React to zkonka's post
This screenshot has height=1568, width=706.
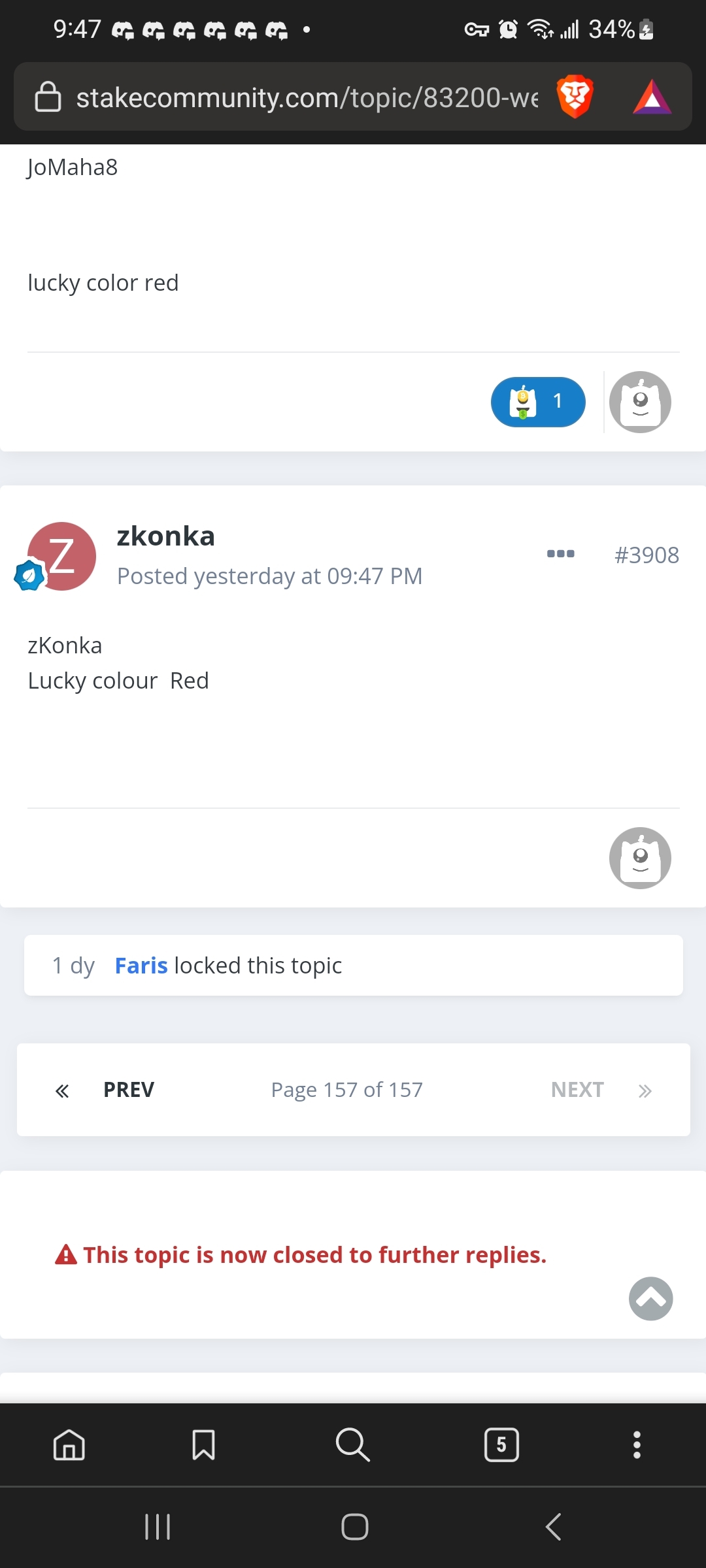coord(640,858)
